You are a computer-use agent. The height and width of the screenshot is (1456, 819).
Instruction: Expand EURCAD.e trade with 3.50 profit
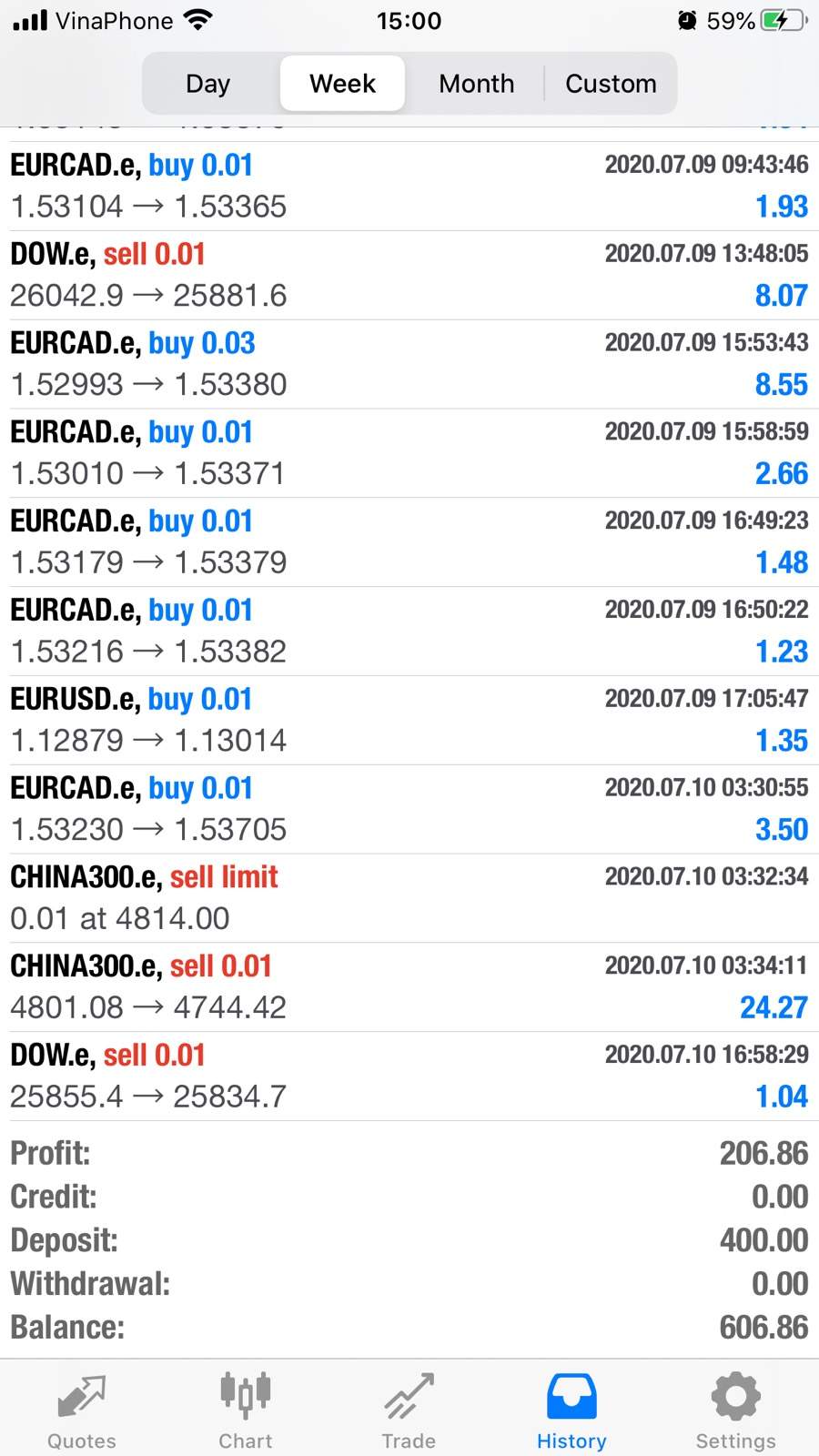coord(409,809)
